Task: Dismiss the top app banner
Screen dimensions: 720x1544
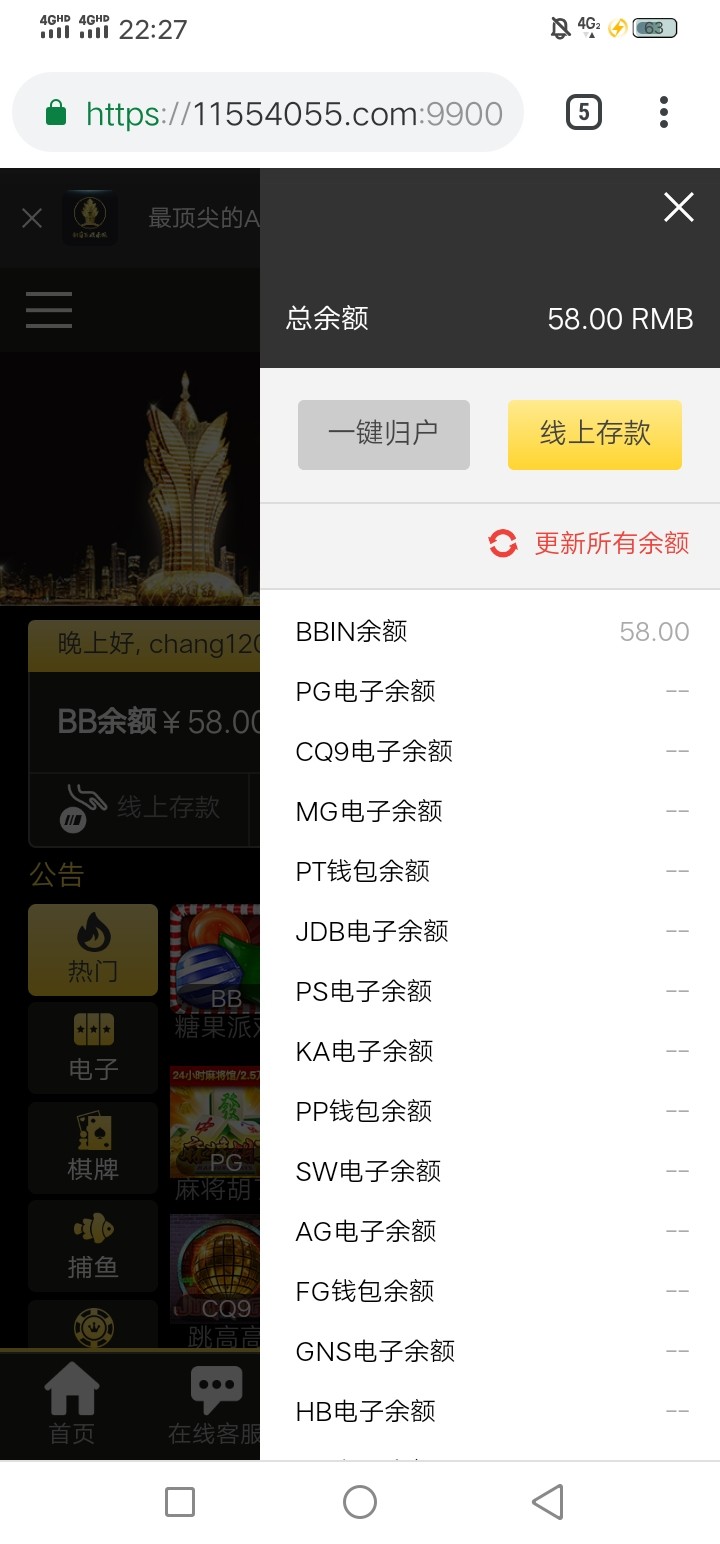Action: [32, 218]
